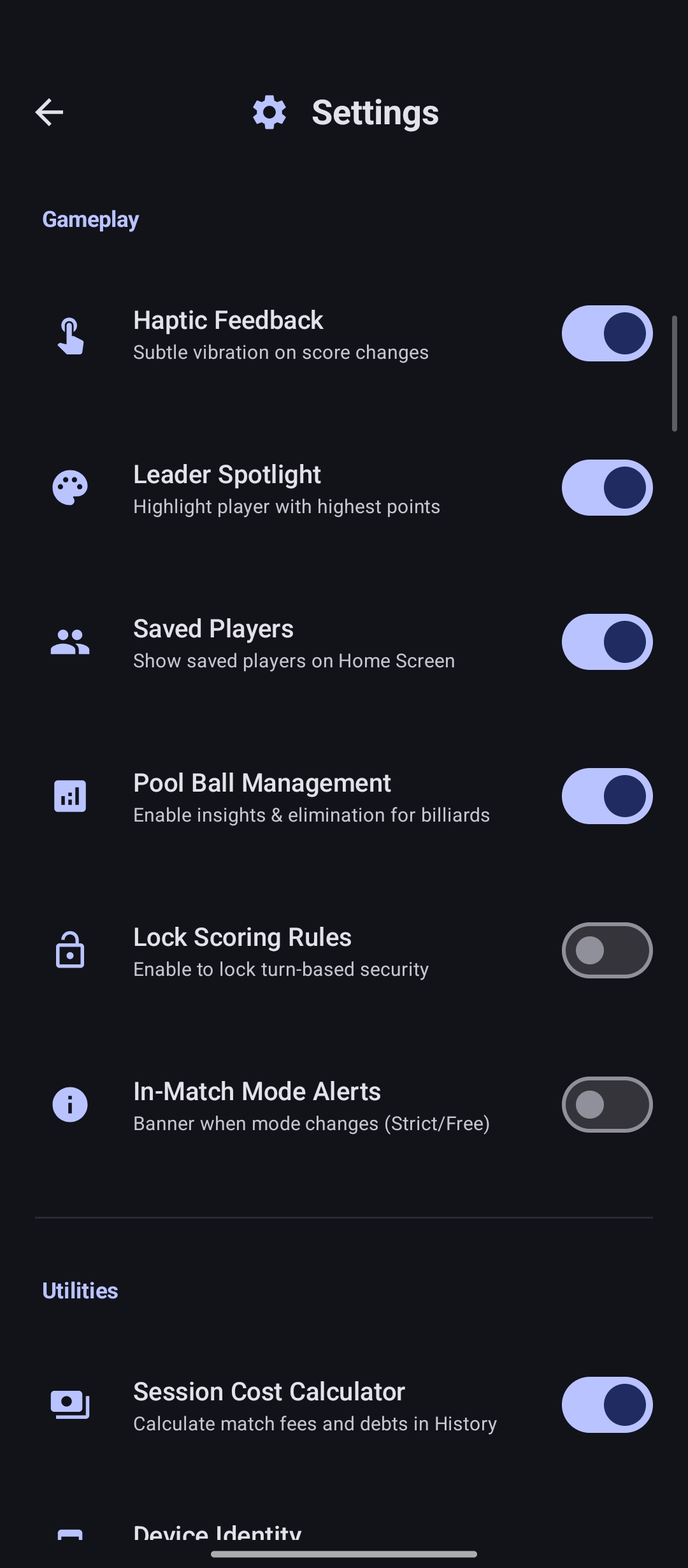Select the Utilities section header

pos(80,1290)
